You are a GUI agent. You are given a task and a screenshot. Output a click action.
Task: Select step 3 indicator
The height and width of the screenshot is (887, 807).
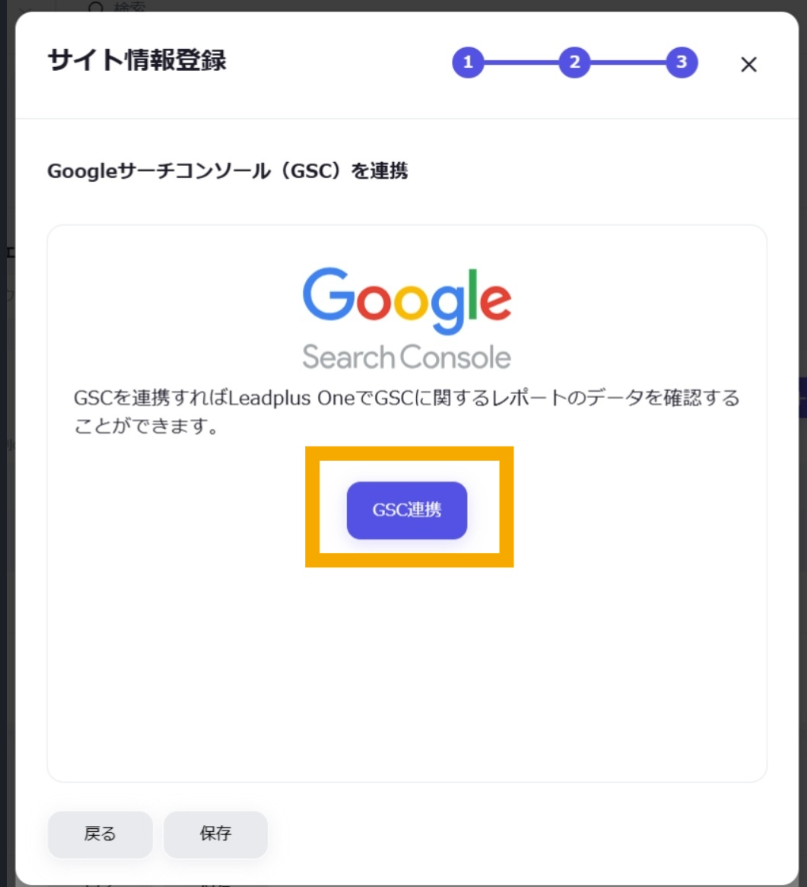[681, 63]
